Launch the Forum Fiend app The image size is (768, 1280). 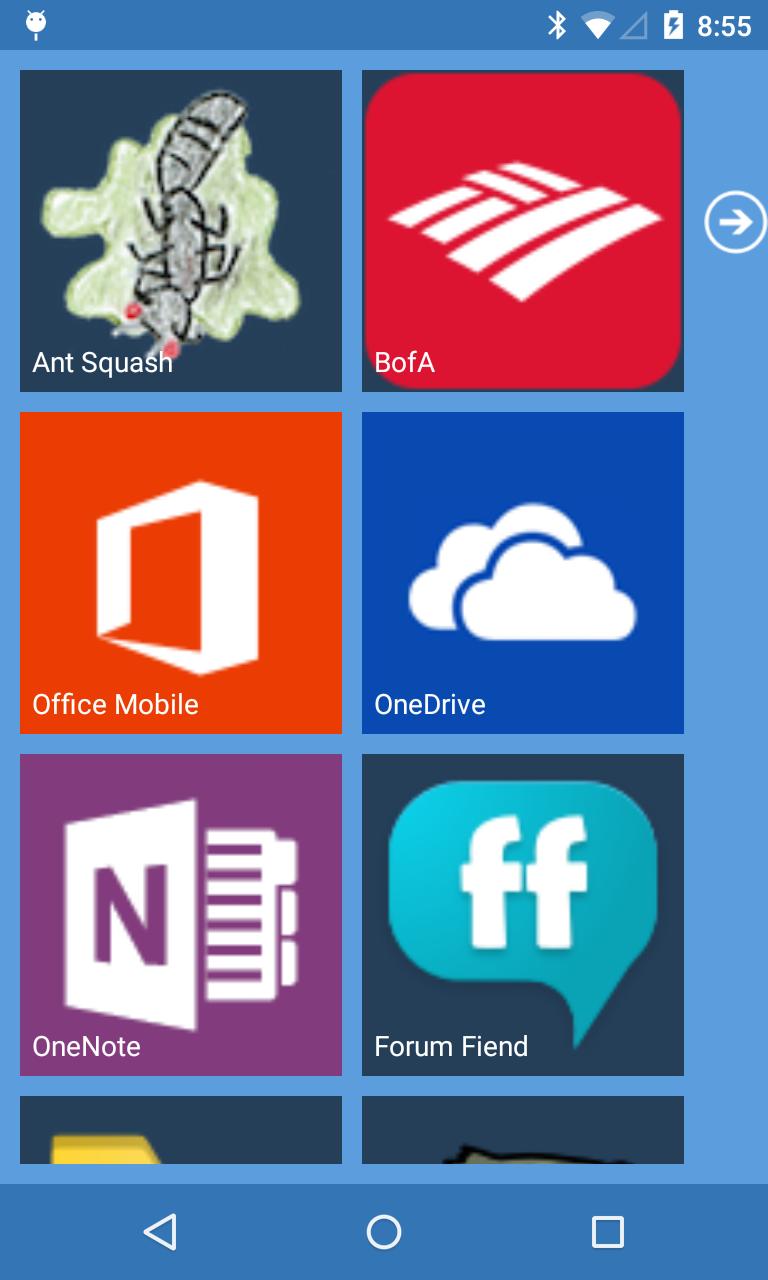pos(522,913)
